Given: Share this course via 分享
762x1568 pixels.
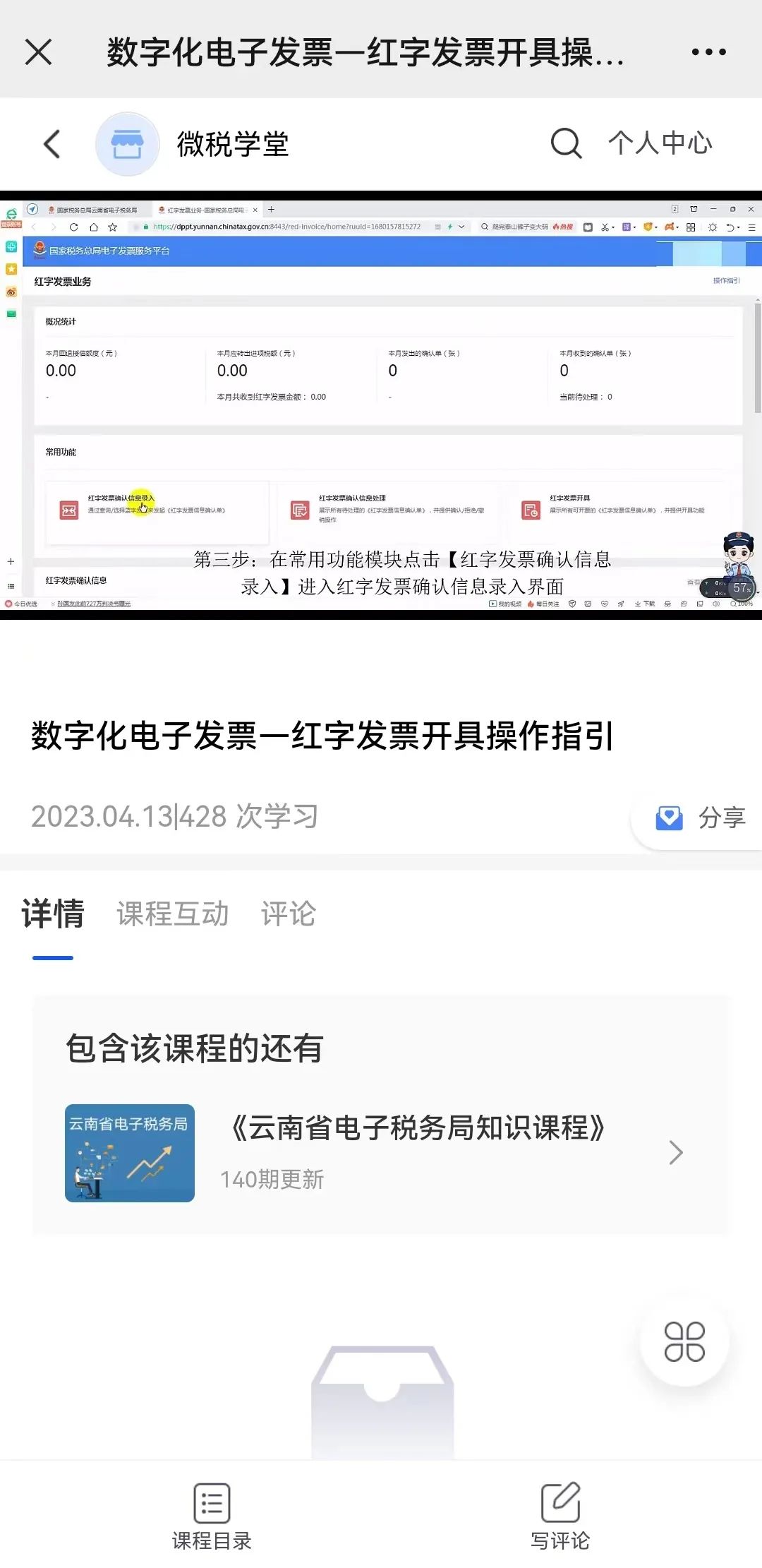Looking at the screenshot, I should [701, 818].
